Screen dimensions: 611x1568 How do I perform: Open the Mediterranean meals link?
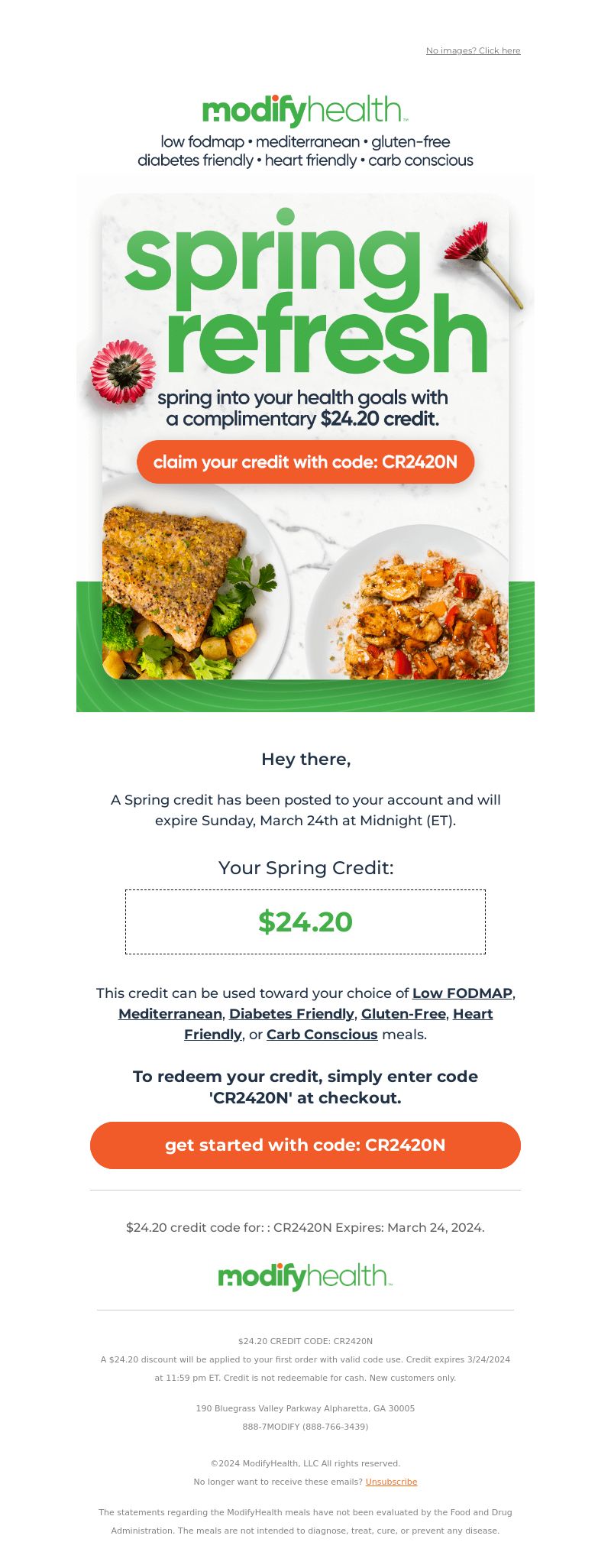(170, 1014)
